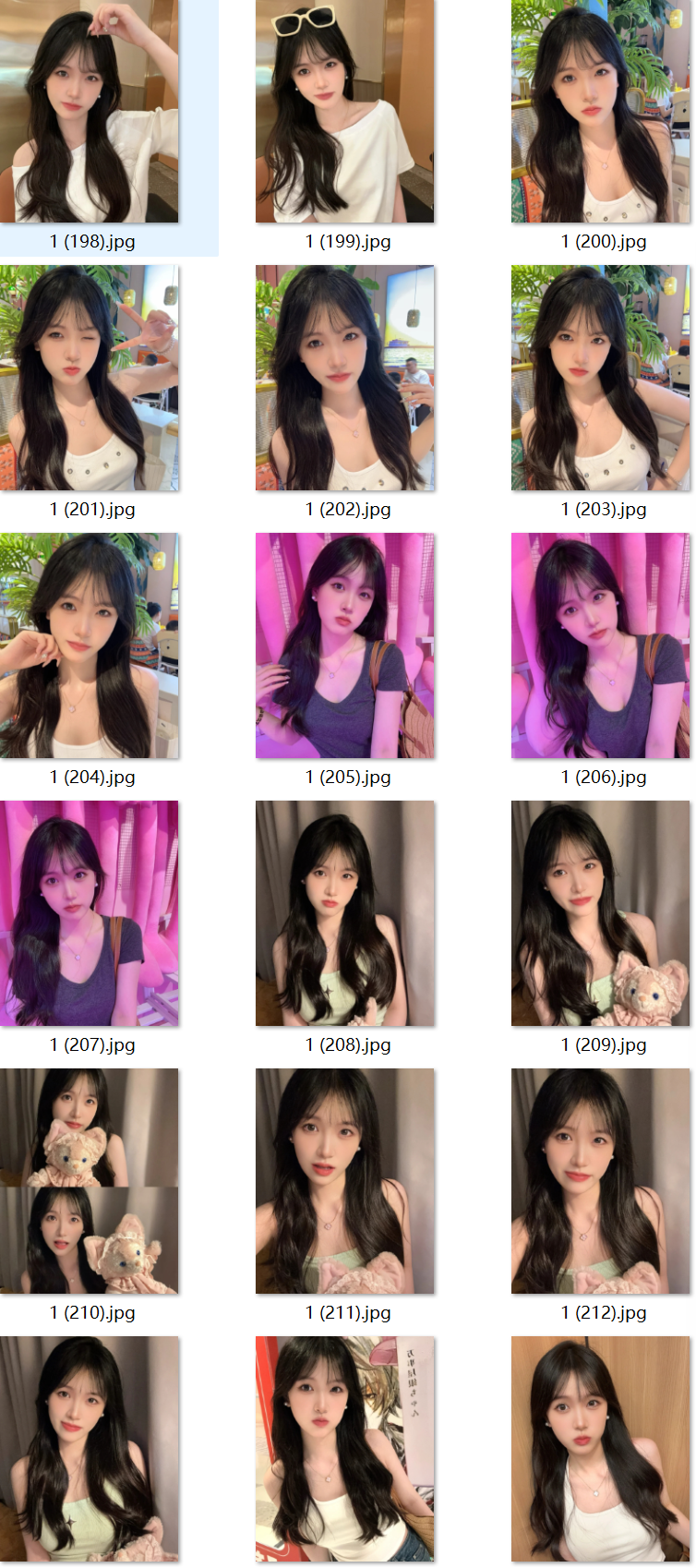Open the image 1 (208).jpg

pyautogui.click(x=344, y=914)
